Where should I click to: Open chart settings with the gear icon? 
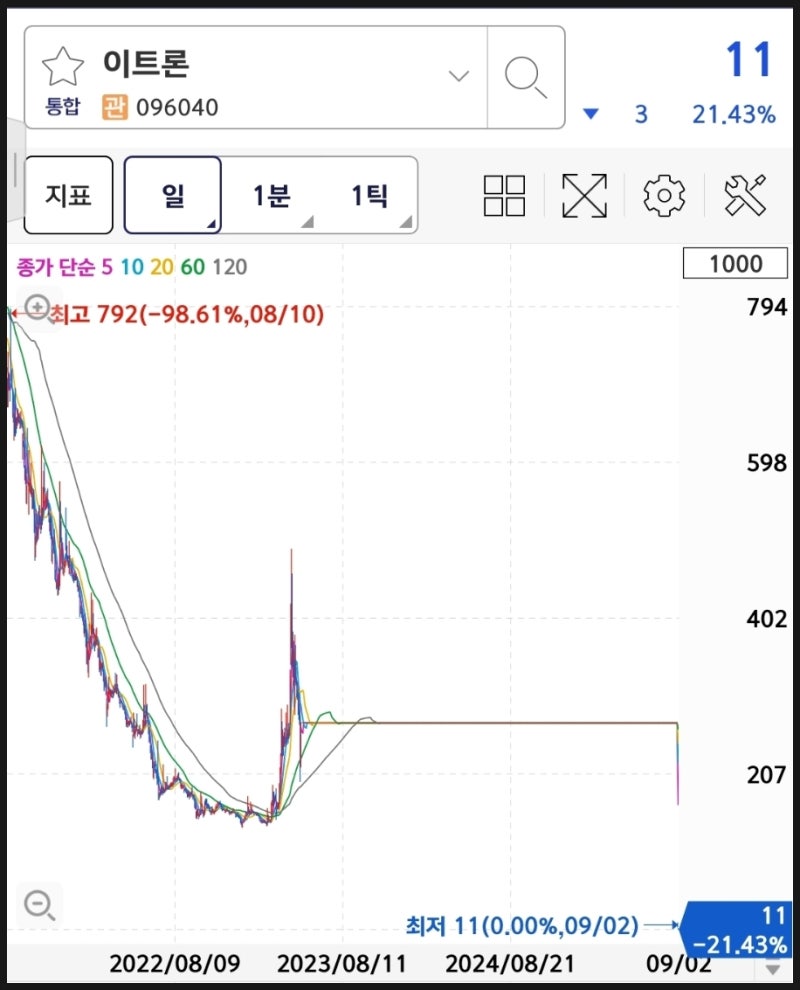pyautogui.click(x=665, y=196)
